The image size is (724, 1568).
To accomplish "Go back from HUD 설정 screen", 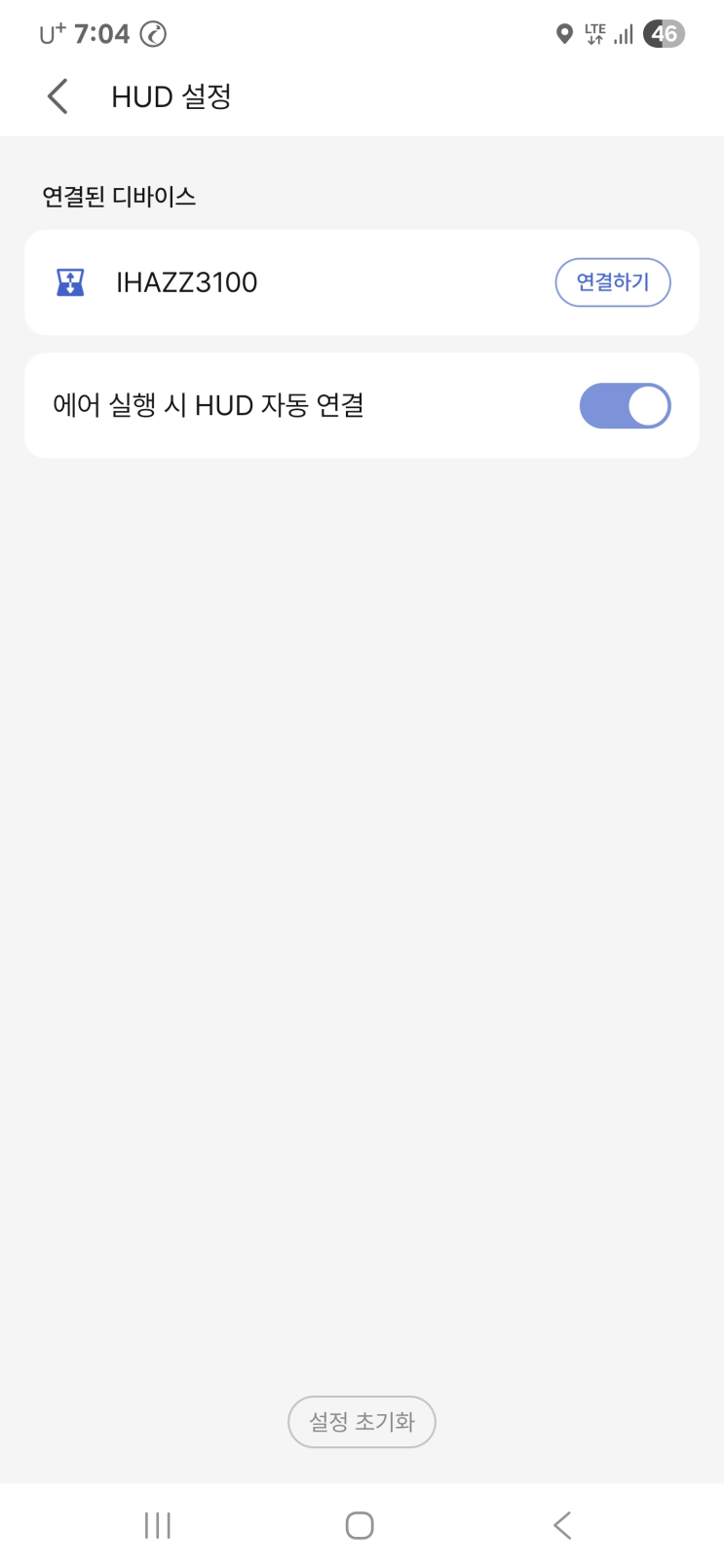I will click(x=57, y=96).
